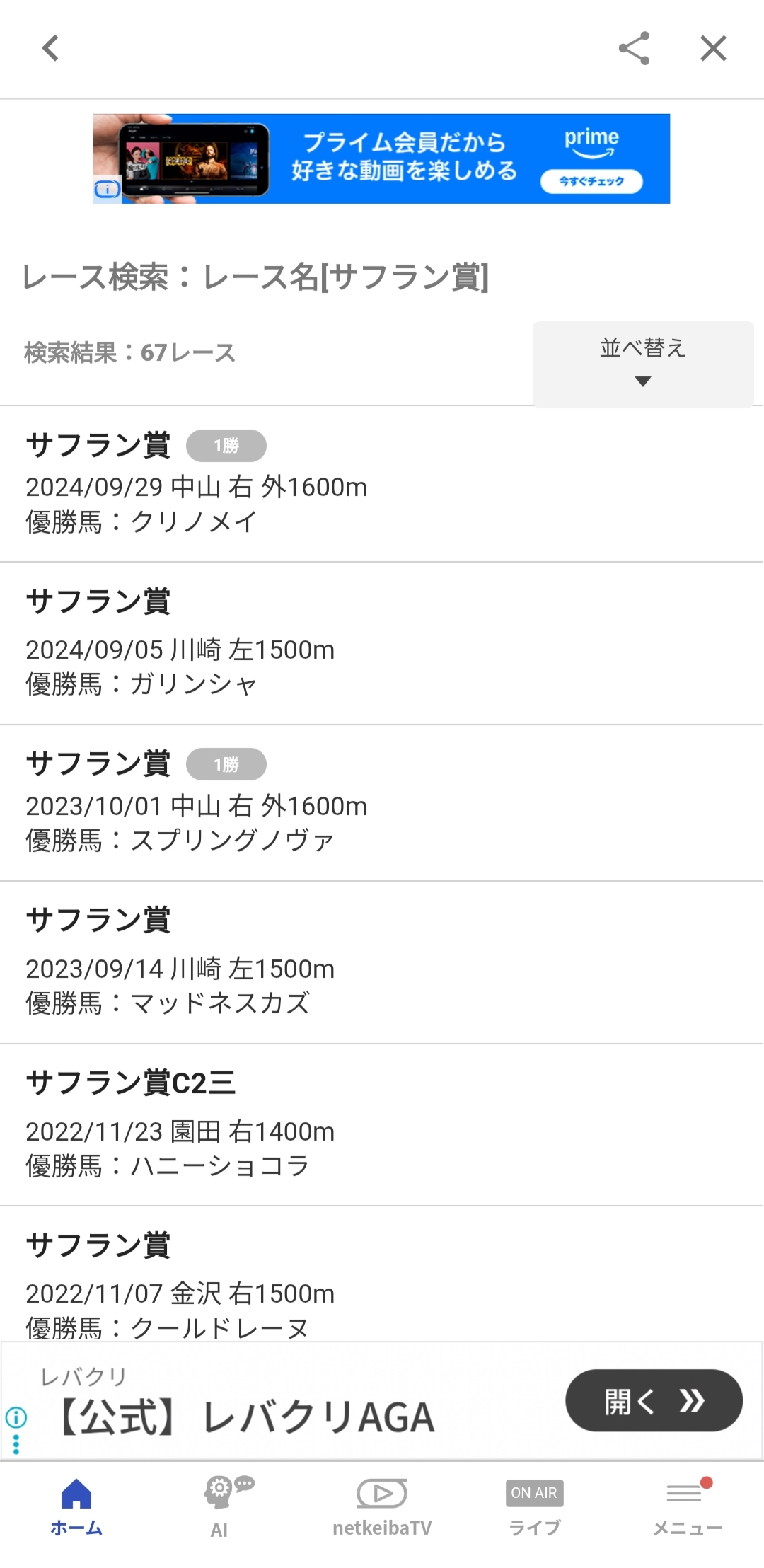Go to the ライブ tab
Image resolution: width=764 pixels, height=1568 pixels.
point(535,1506)
